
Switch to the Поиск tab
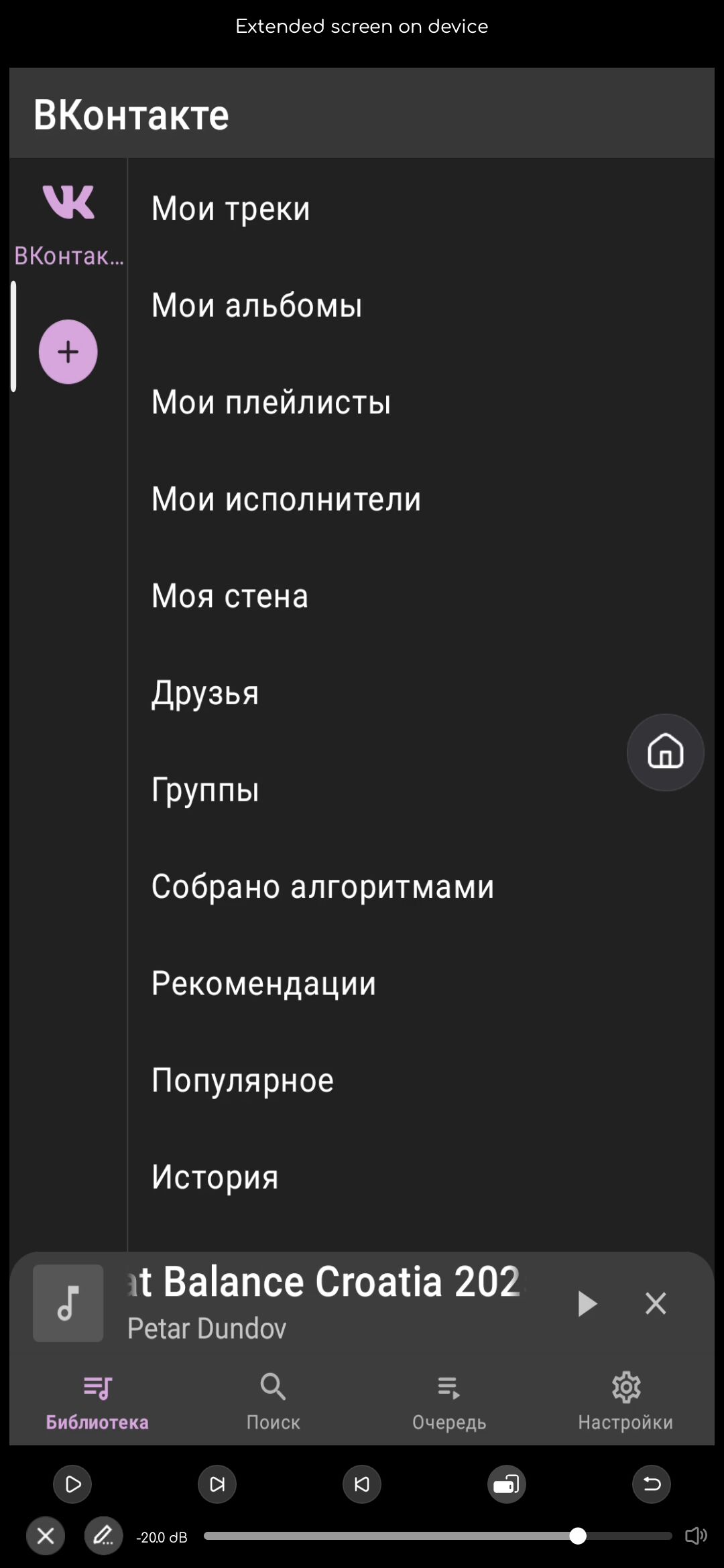click(x=273, y=1400)
